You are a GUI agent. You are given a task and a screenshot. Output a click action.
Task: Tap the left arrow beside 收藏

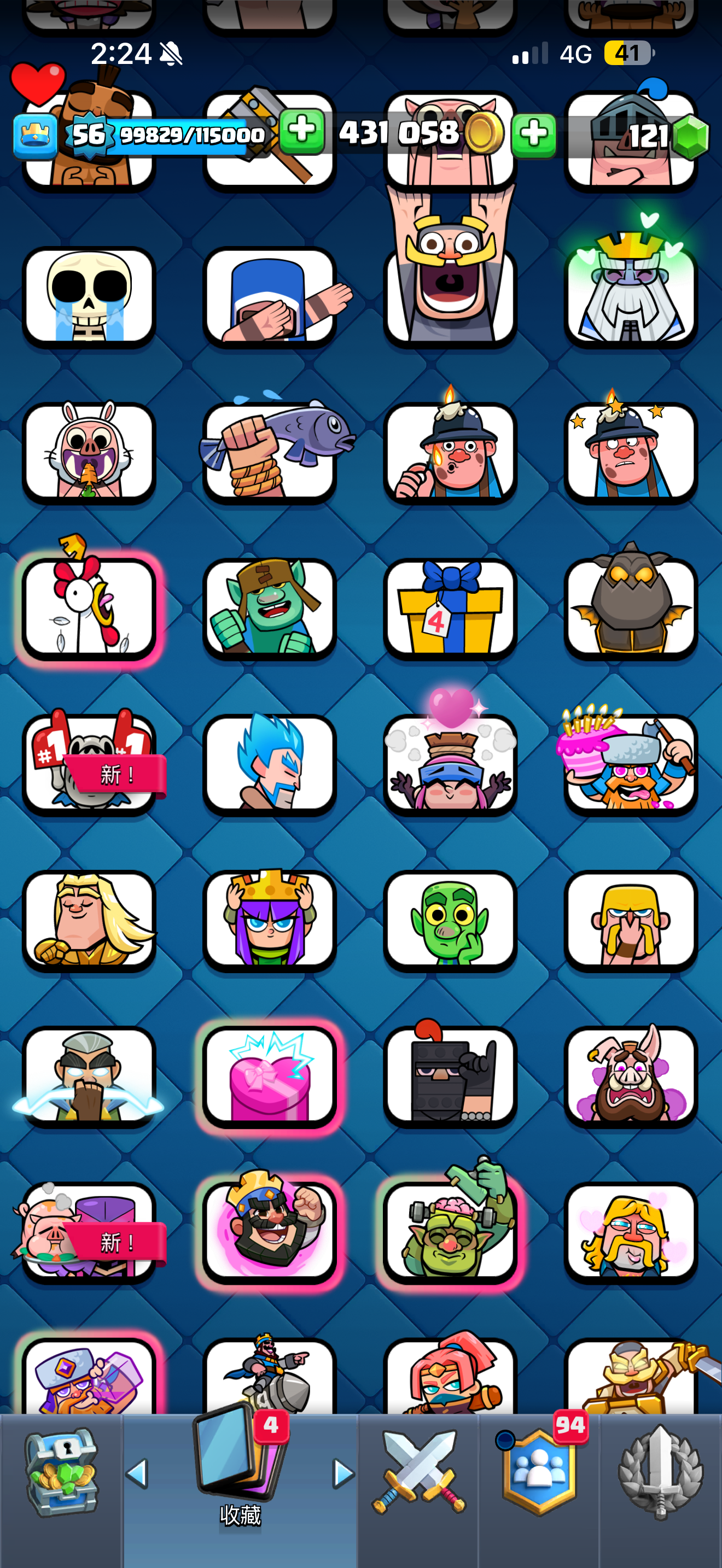click(137, 1473)
